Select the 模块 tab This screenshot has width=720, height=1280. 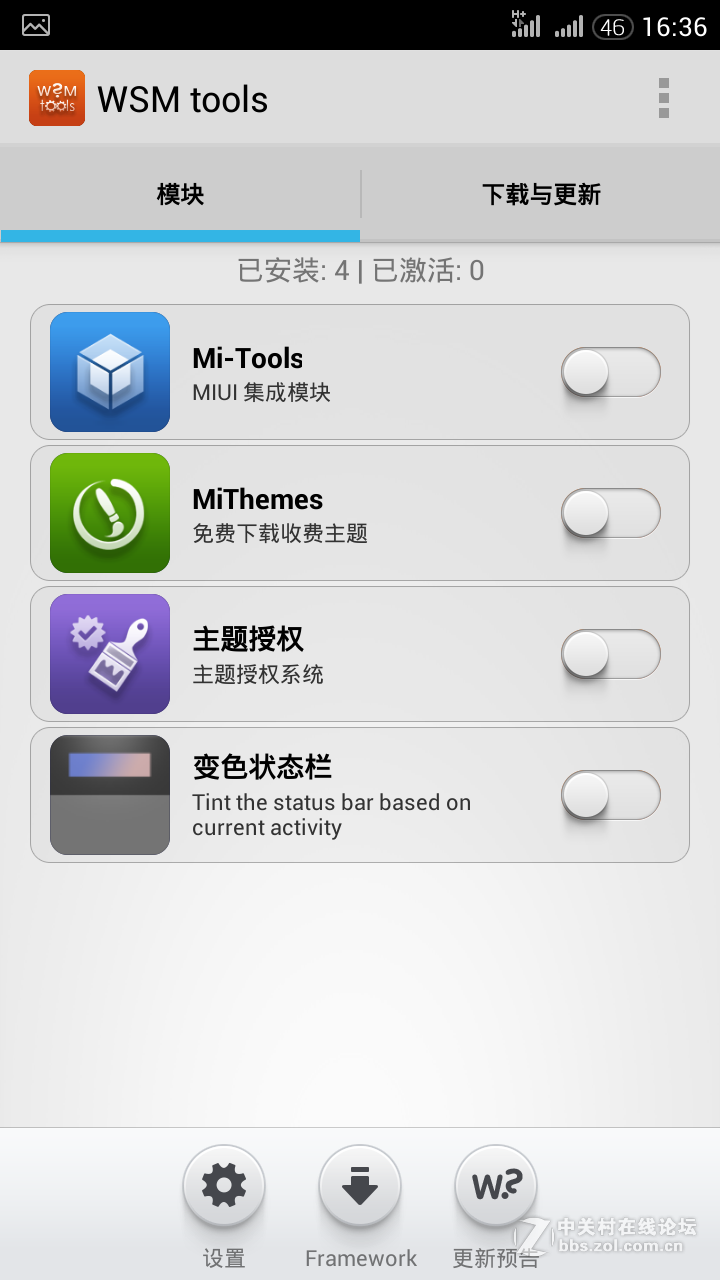pos(180,194)
